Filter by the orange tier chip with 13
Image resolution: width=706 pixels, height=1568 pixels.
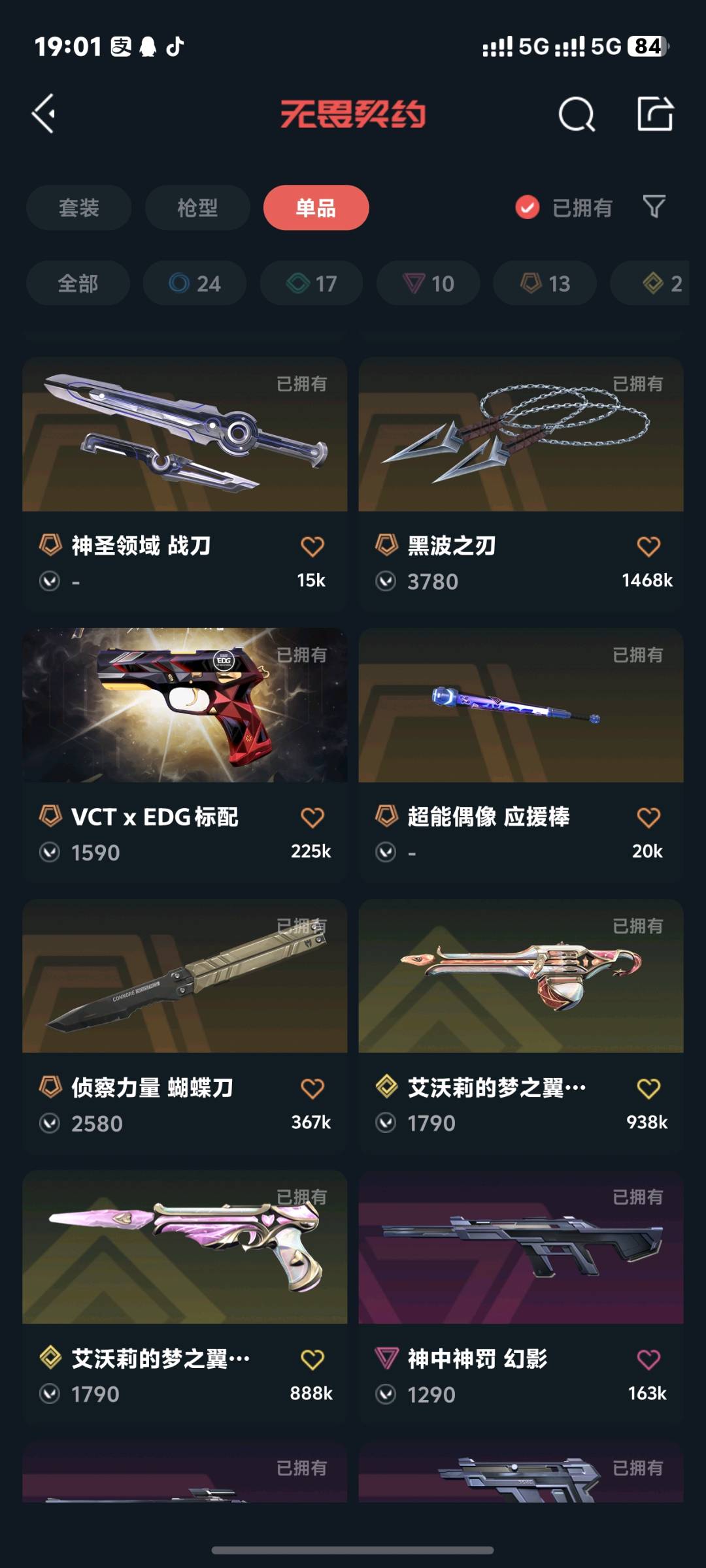click(545, 284)
